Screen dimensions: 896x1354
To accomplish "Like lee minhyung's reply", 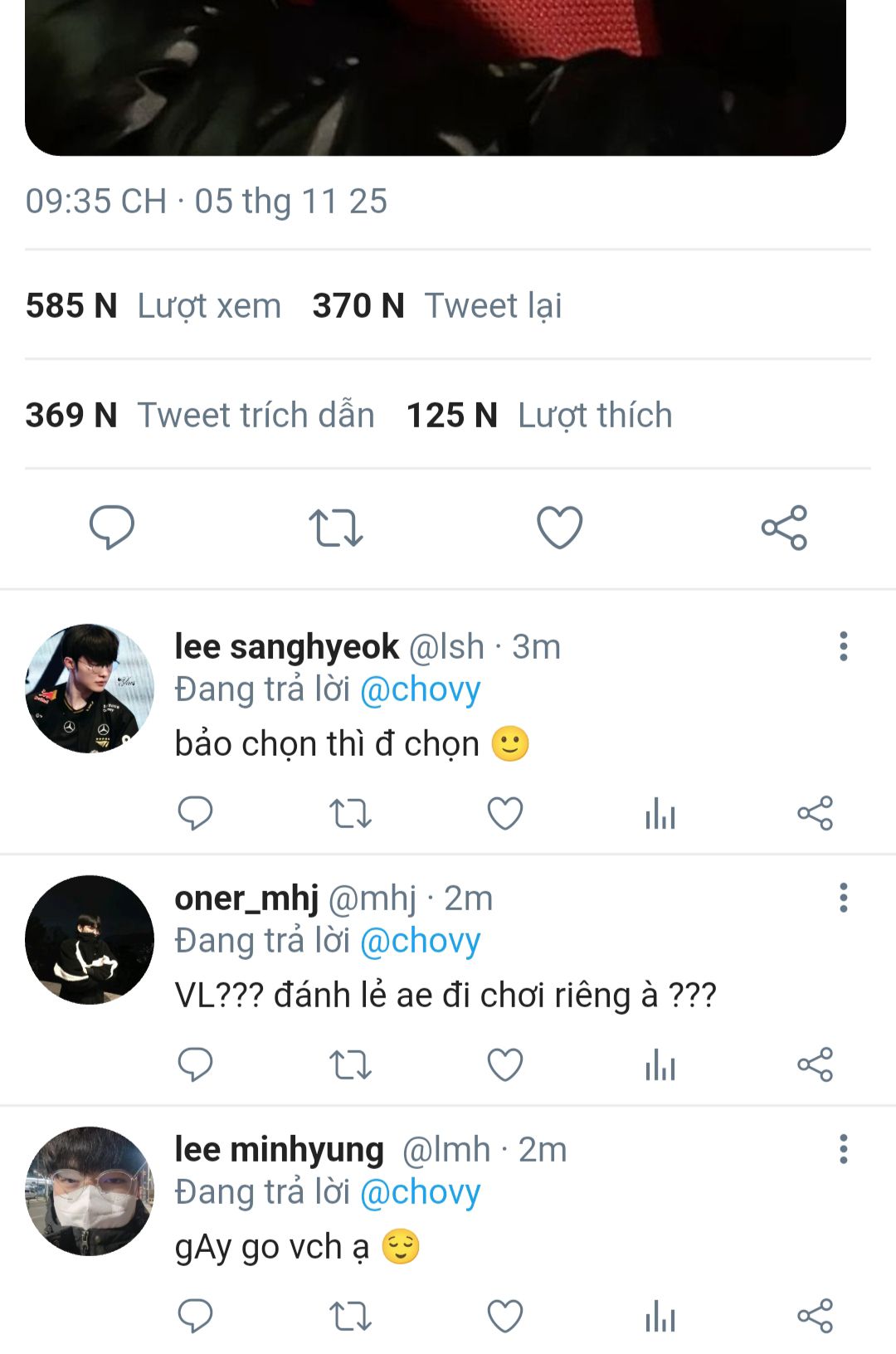I will click(504, 1316).
